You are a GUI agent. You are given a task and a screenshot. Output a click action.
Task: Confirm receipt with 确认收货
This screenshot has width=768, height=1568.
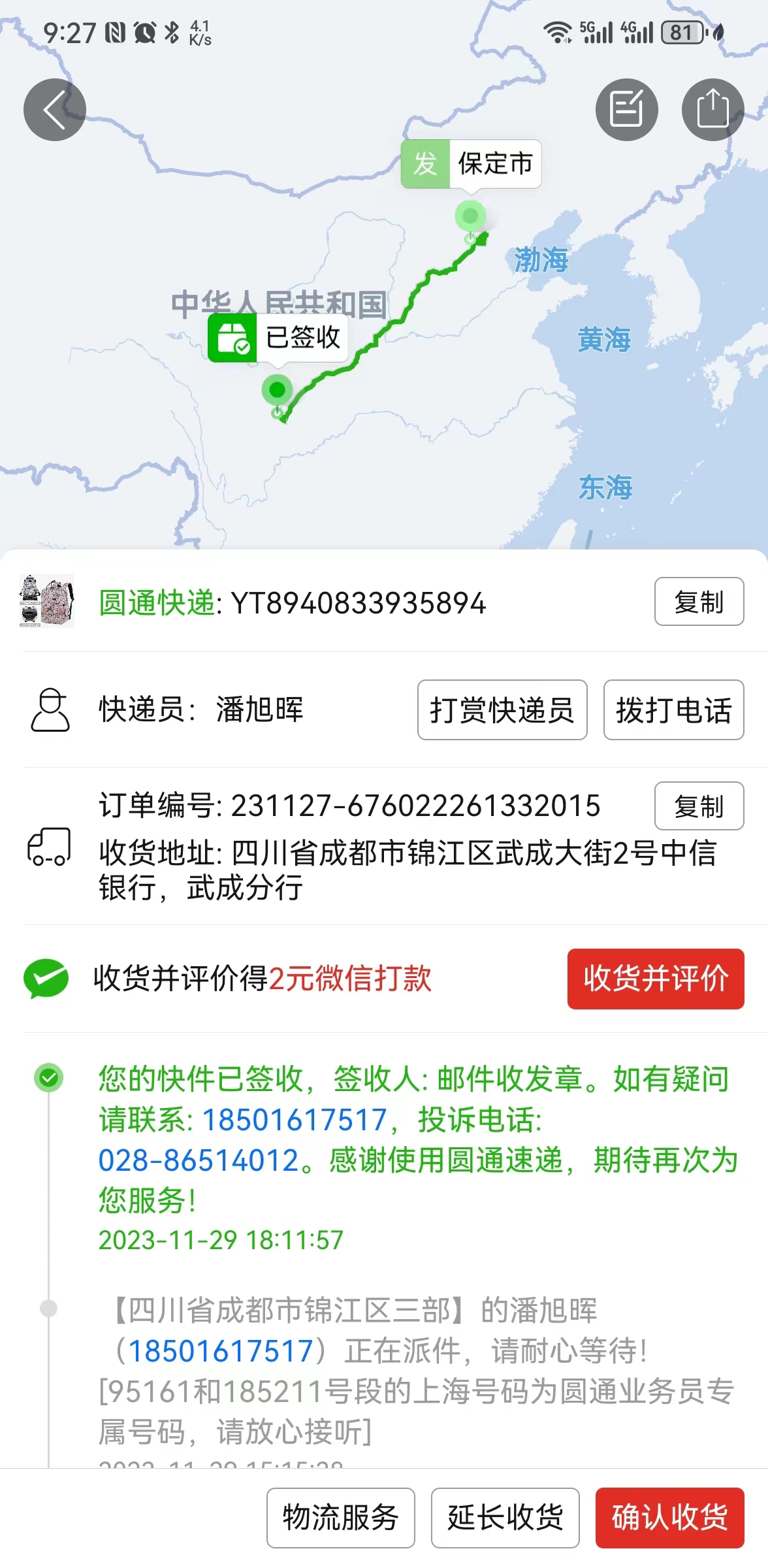pyautogui.click(x=669, y=1518)
